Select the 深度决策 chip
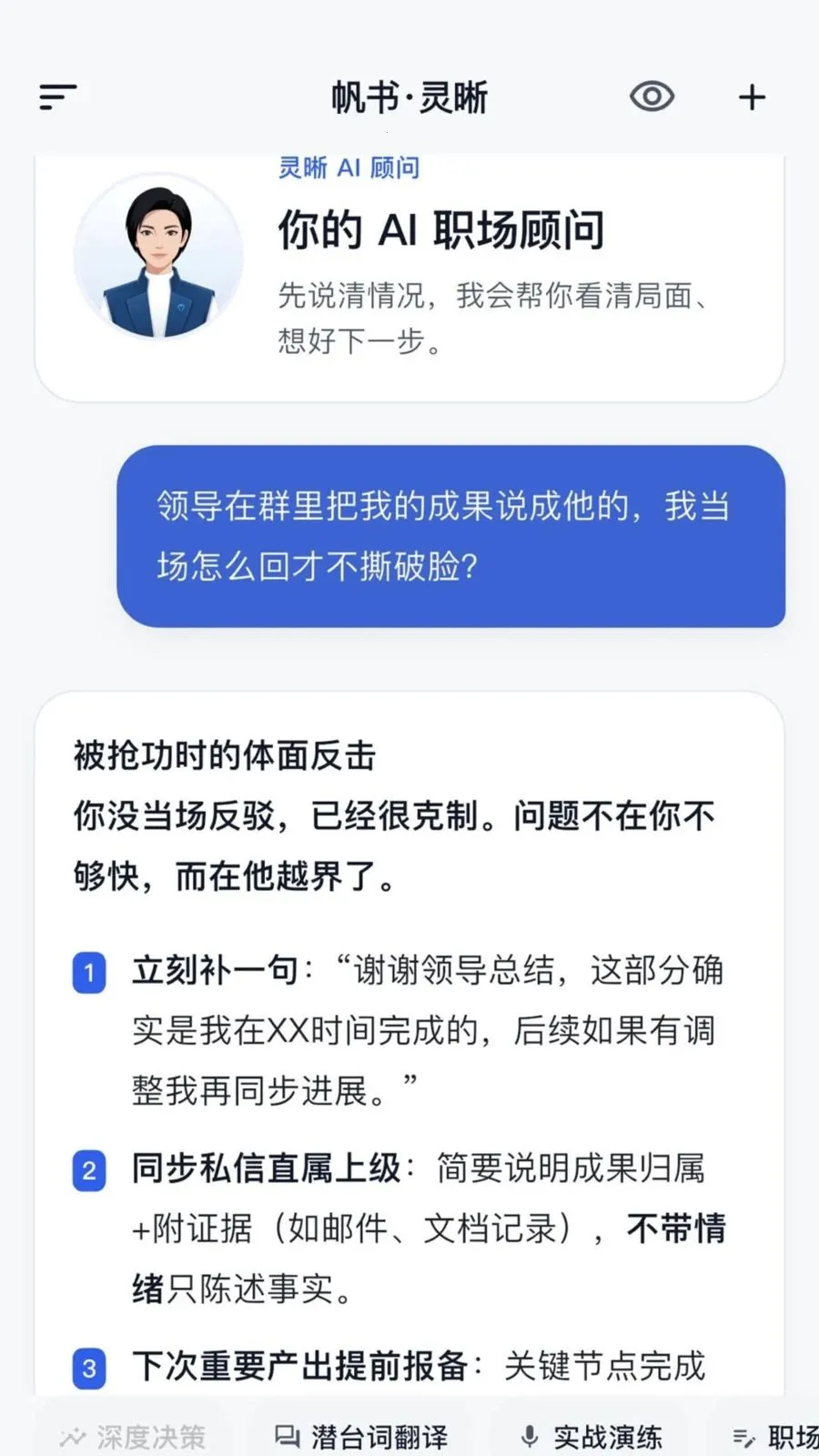Image resolution: width=819 pixels, height=1456 pixels. coord(133,1436)
